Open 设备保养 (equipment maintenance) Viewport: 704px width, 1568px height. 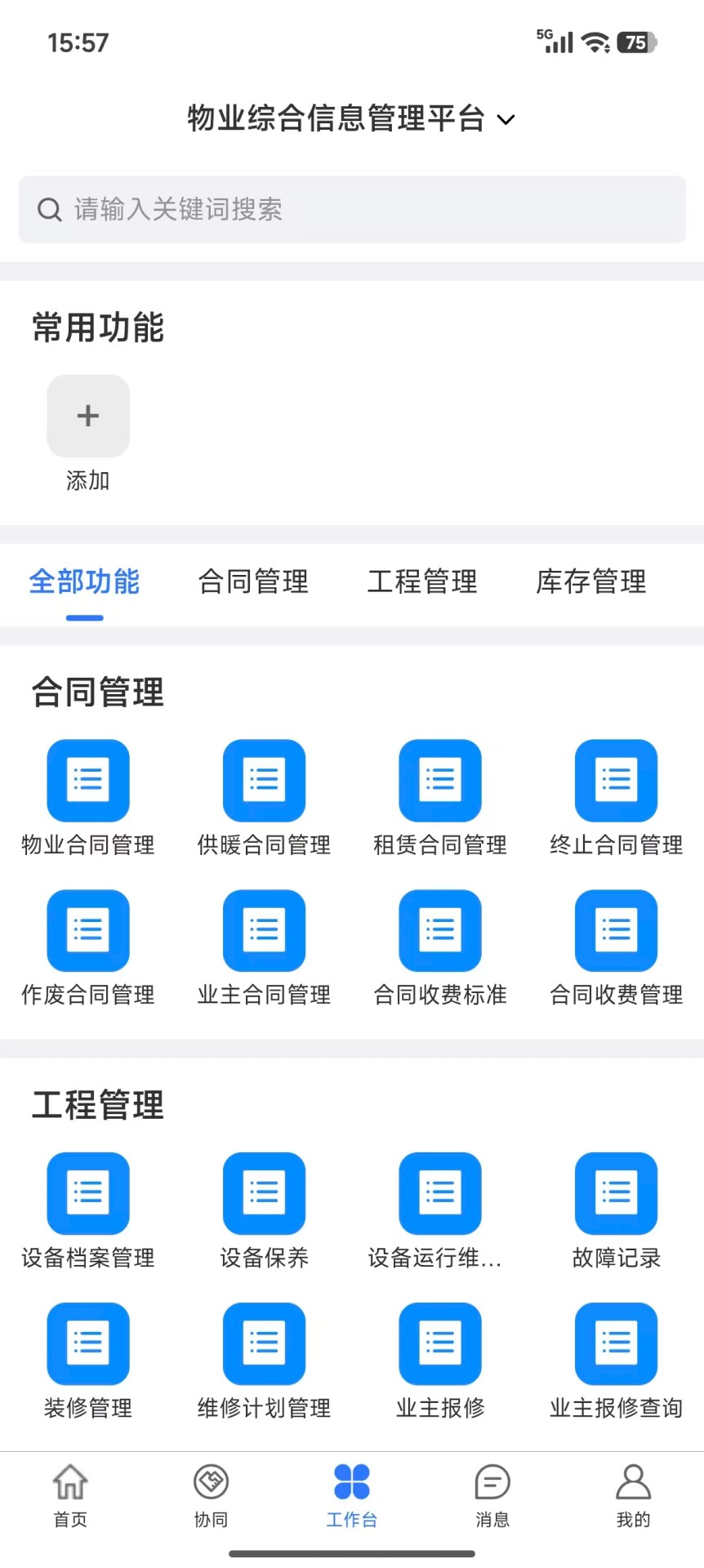tap(264, 1193)
